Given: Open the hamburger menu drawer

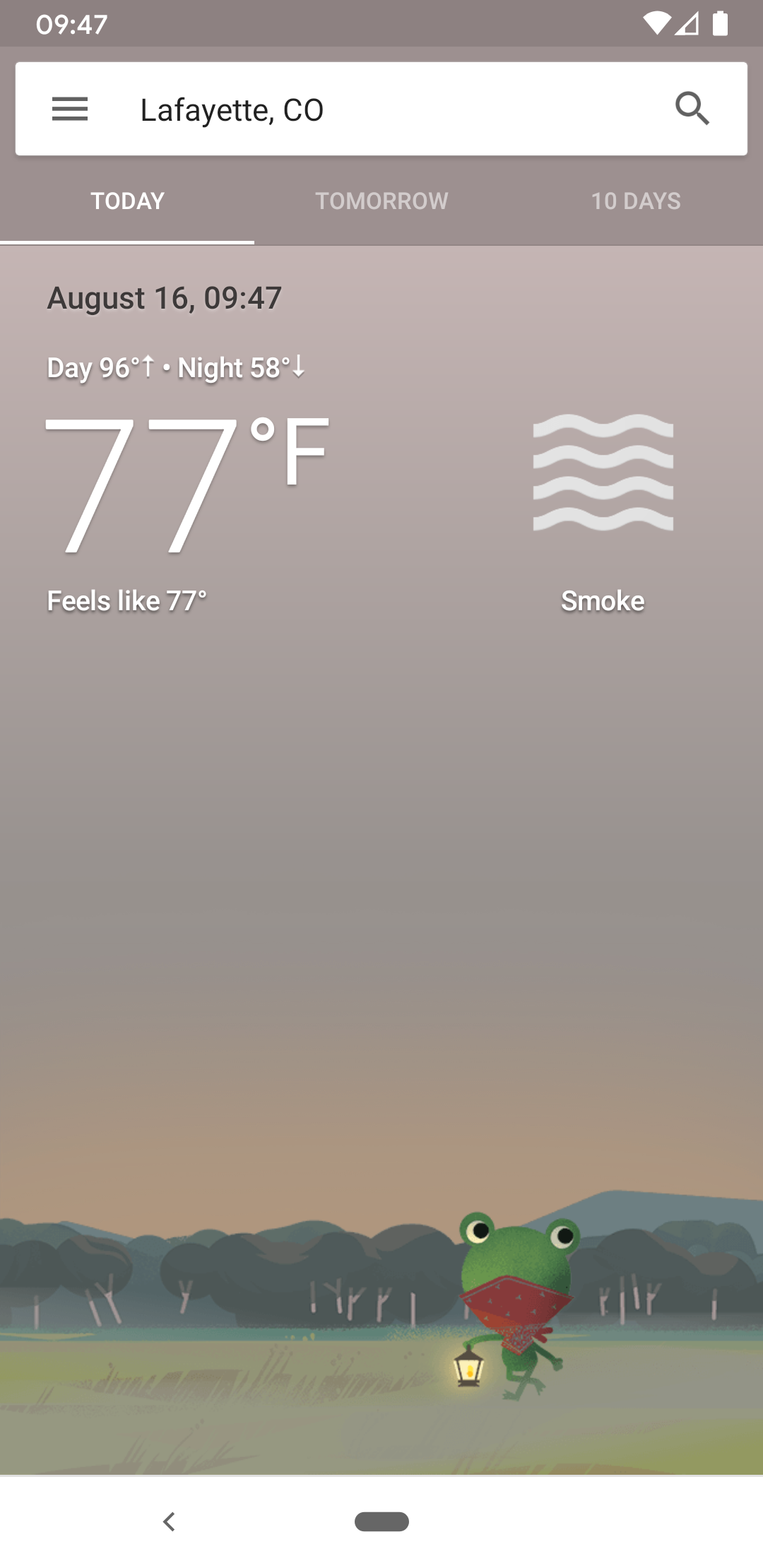Looking at the screenshot, I should tap(70, 109).
